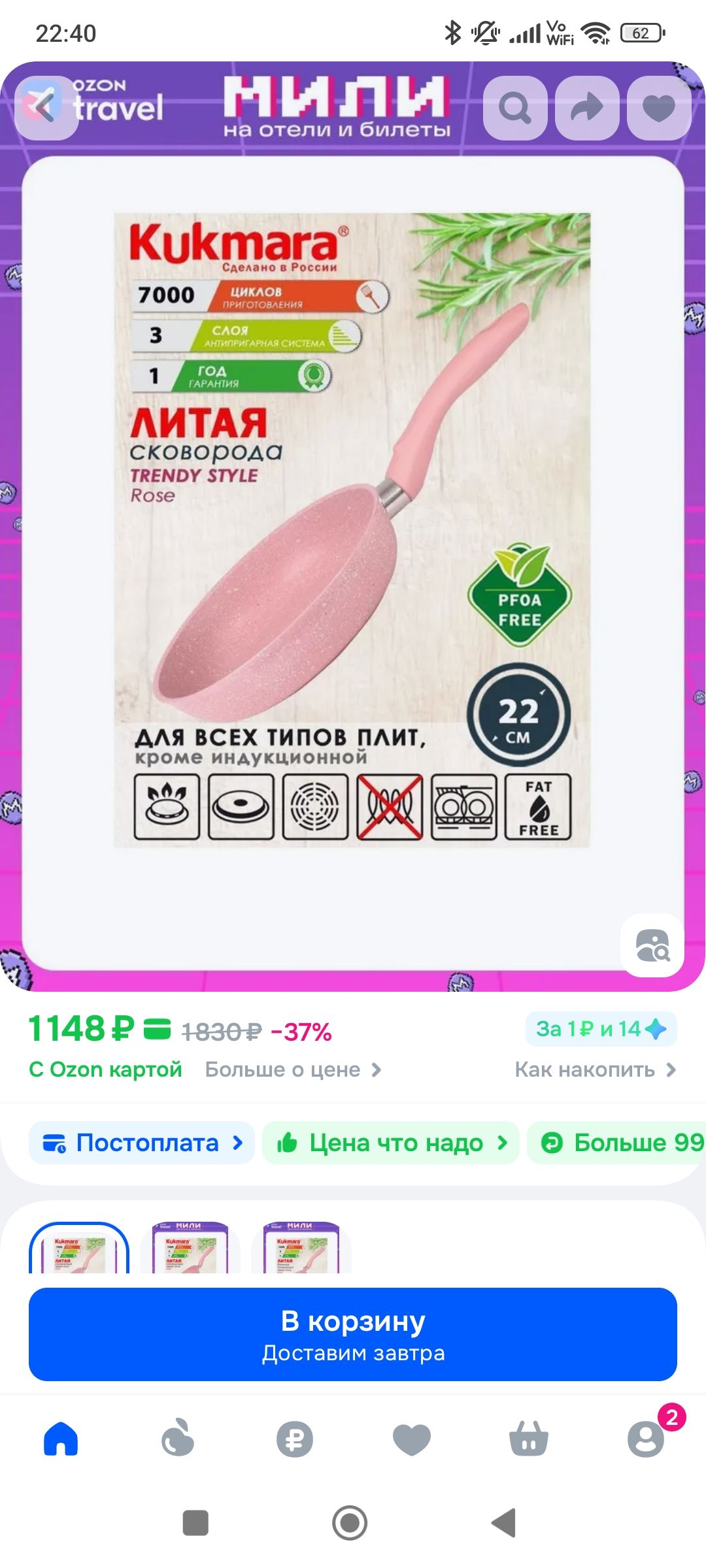Open 'Больше о цене' link
Viewport: 706px width, 1568px height.
tap(292, 1070)
